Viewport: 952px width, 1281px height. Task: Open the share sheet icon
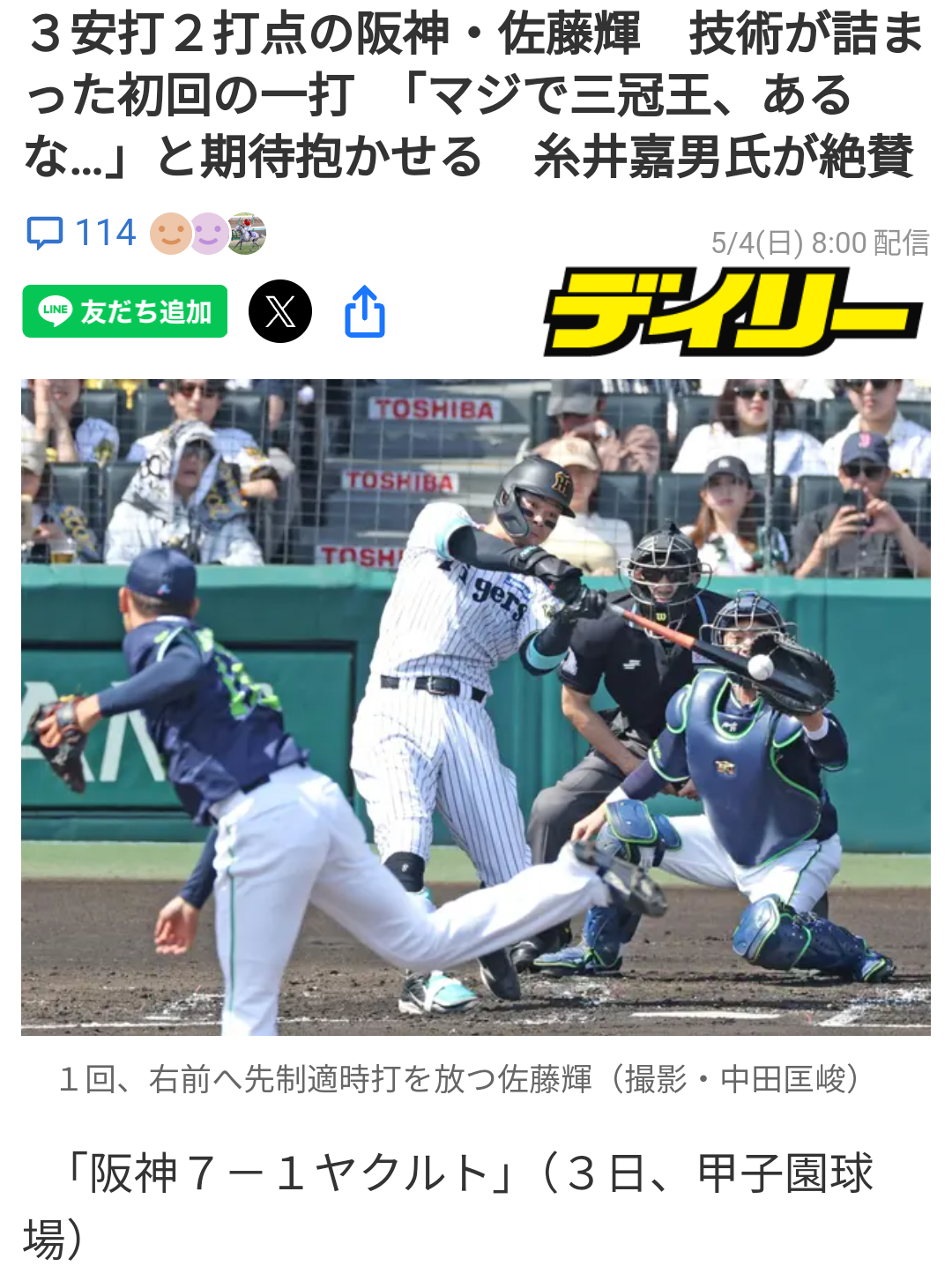365,311
